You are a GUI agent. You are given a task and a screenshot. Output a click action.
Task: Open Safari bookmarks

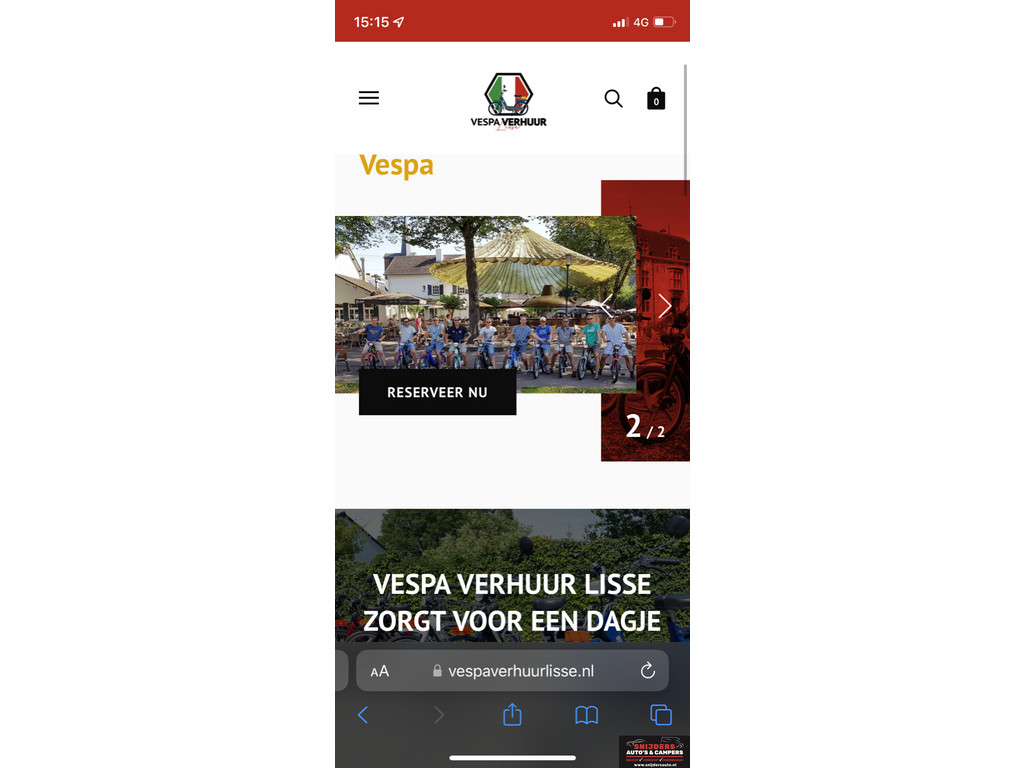(586, 715)
